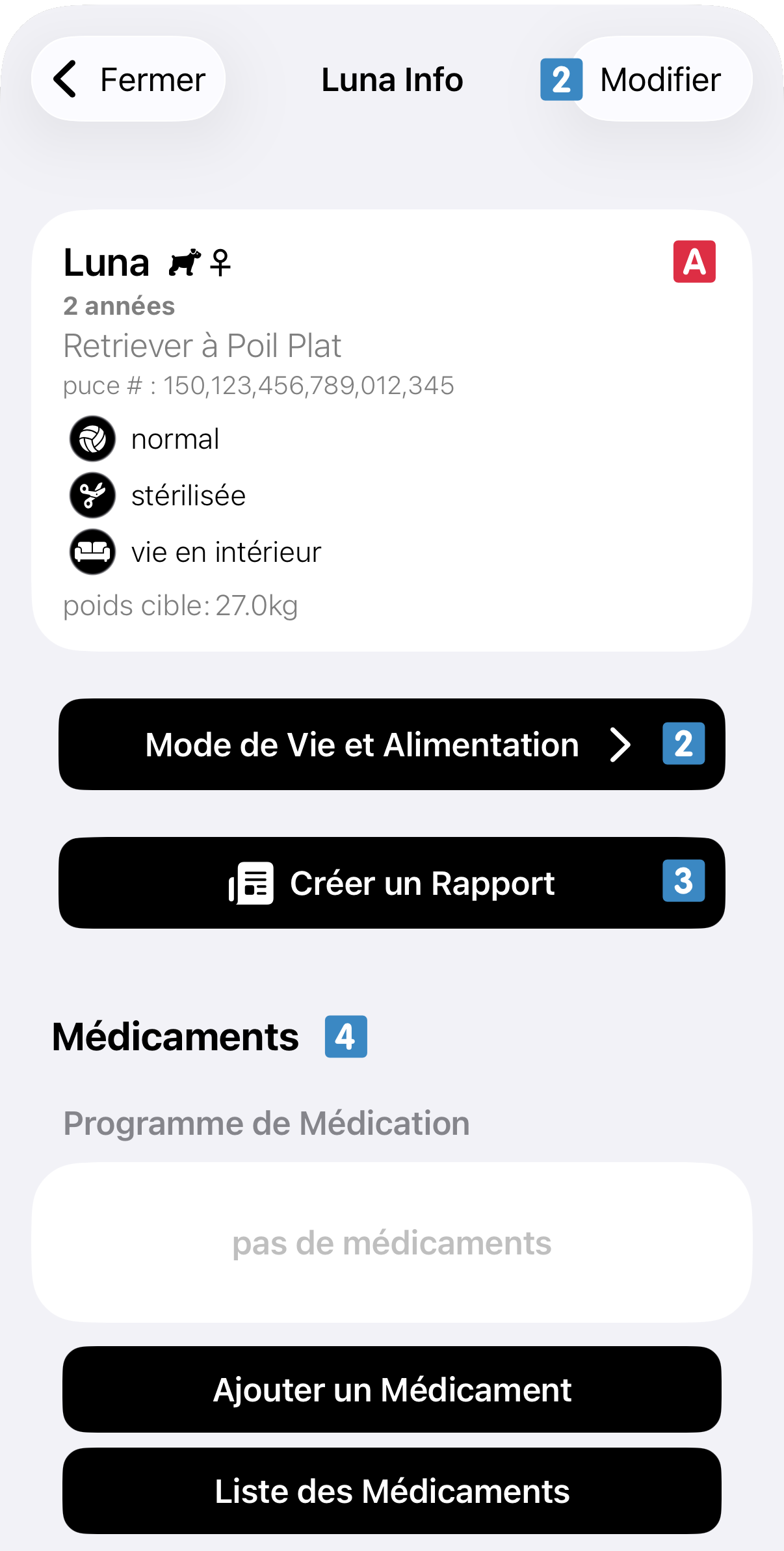The height and width of the screenshot is (1551, 784).
Task: Tap Ajouter un Médicament
Action: pos(391,1390)
